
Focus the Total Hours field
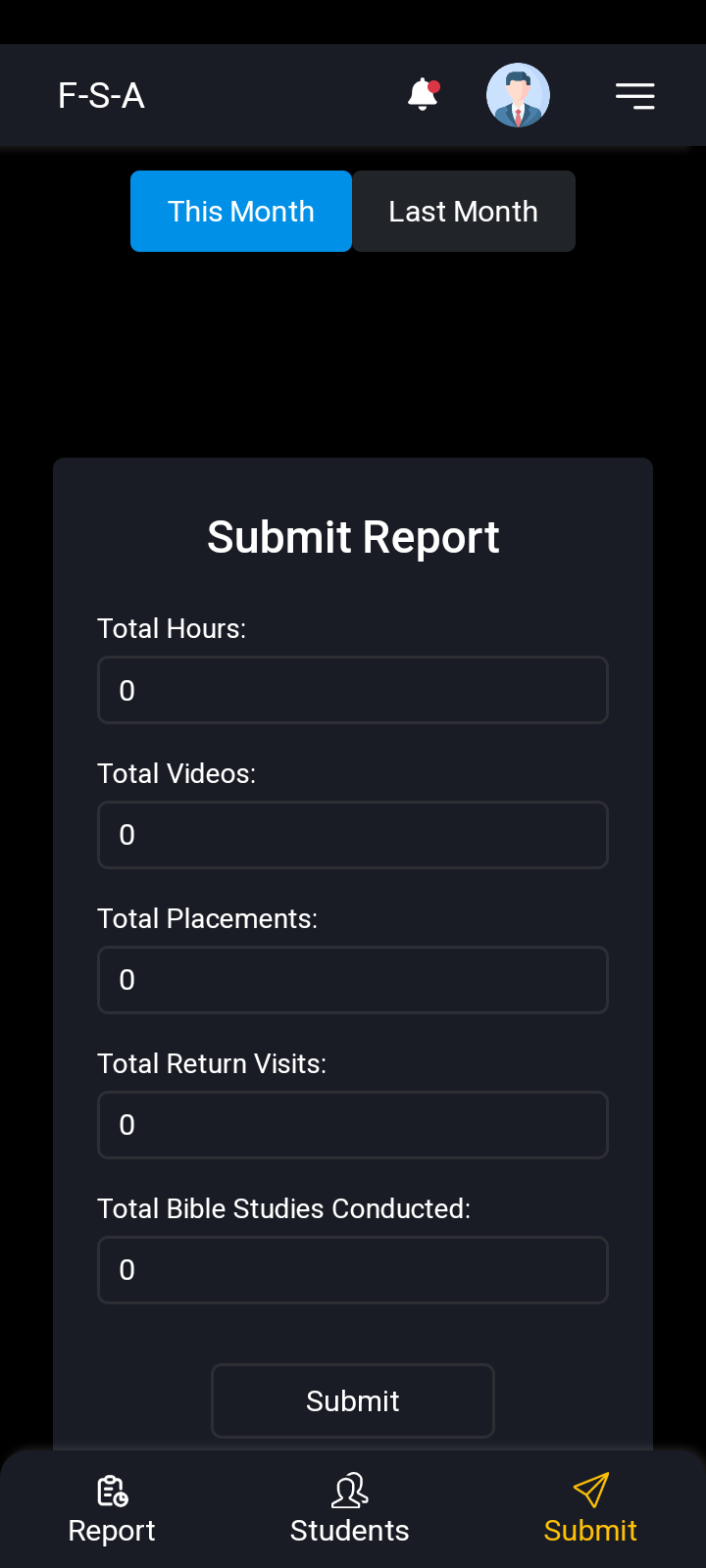click(x=353, y=690)
